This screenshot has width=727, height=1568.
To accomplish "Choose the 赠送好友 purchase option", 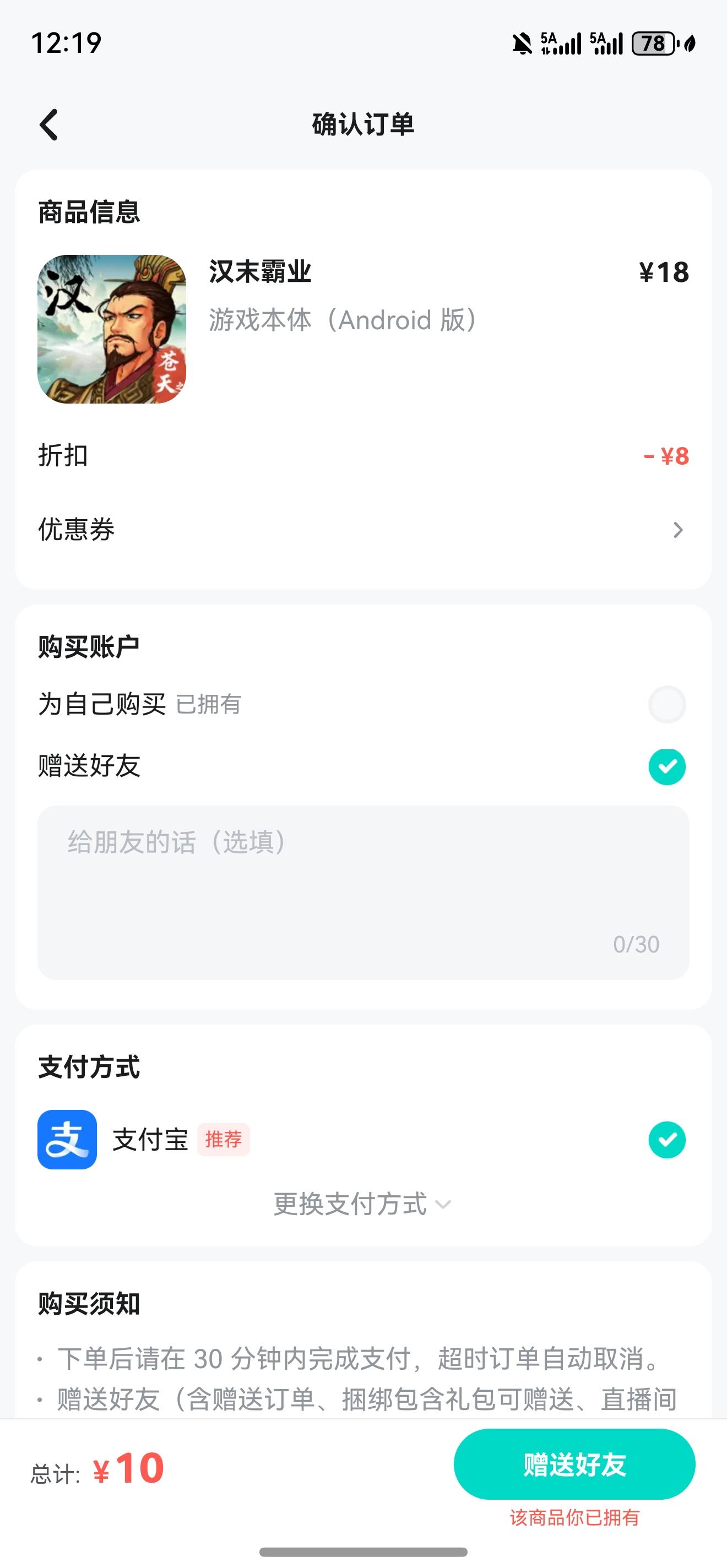I will (667, 766).
